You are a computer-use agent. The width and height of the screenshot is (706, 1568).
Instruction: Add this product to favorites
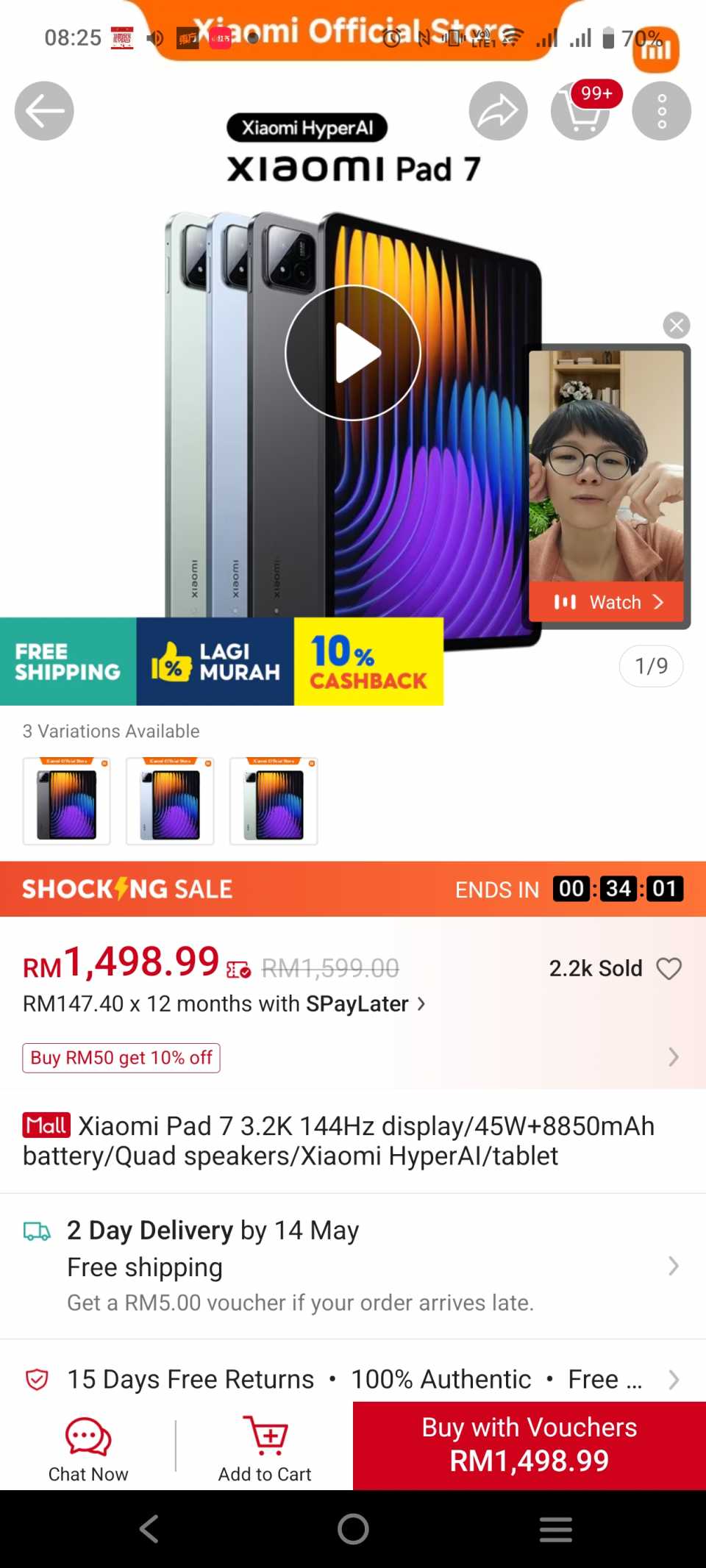point(668,968)
